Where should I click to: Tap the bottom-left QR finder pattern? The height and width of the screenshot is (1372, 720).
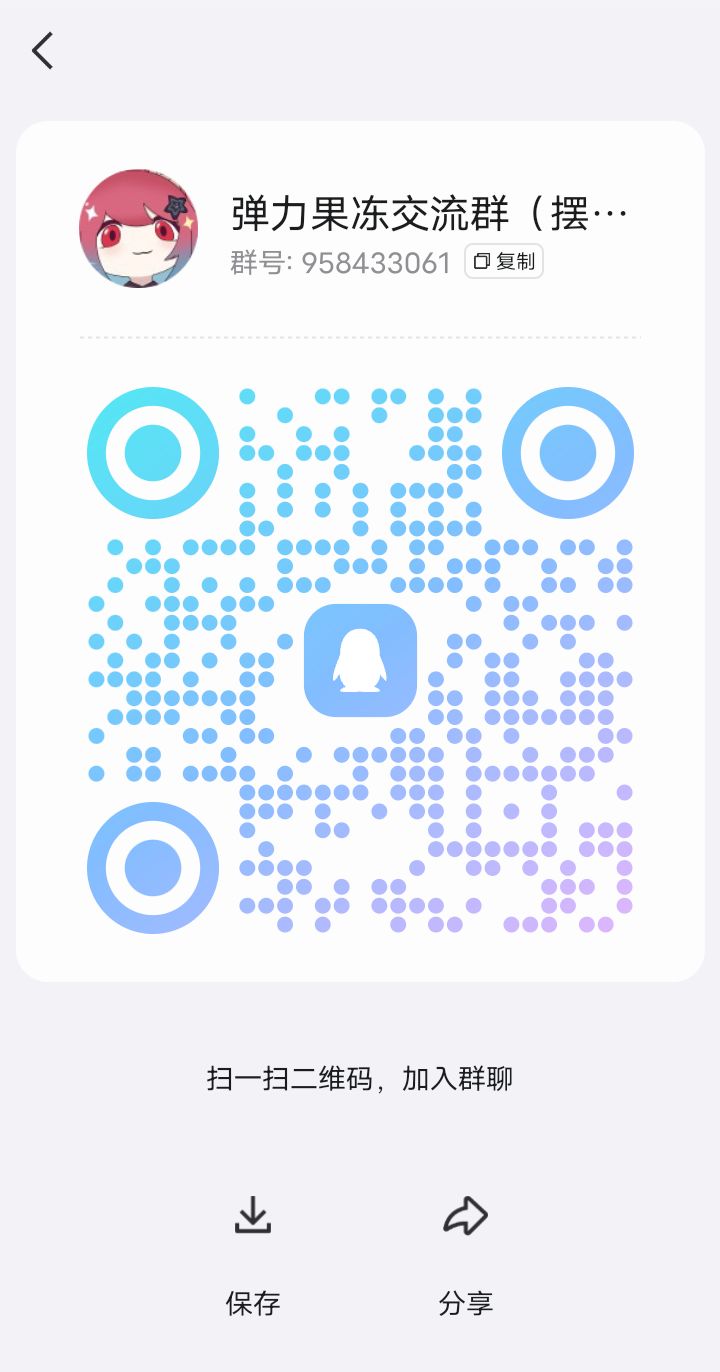(152, 868)
